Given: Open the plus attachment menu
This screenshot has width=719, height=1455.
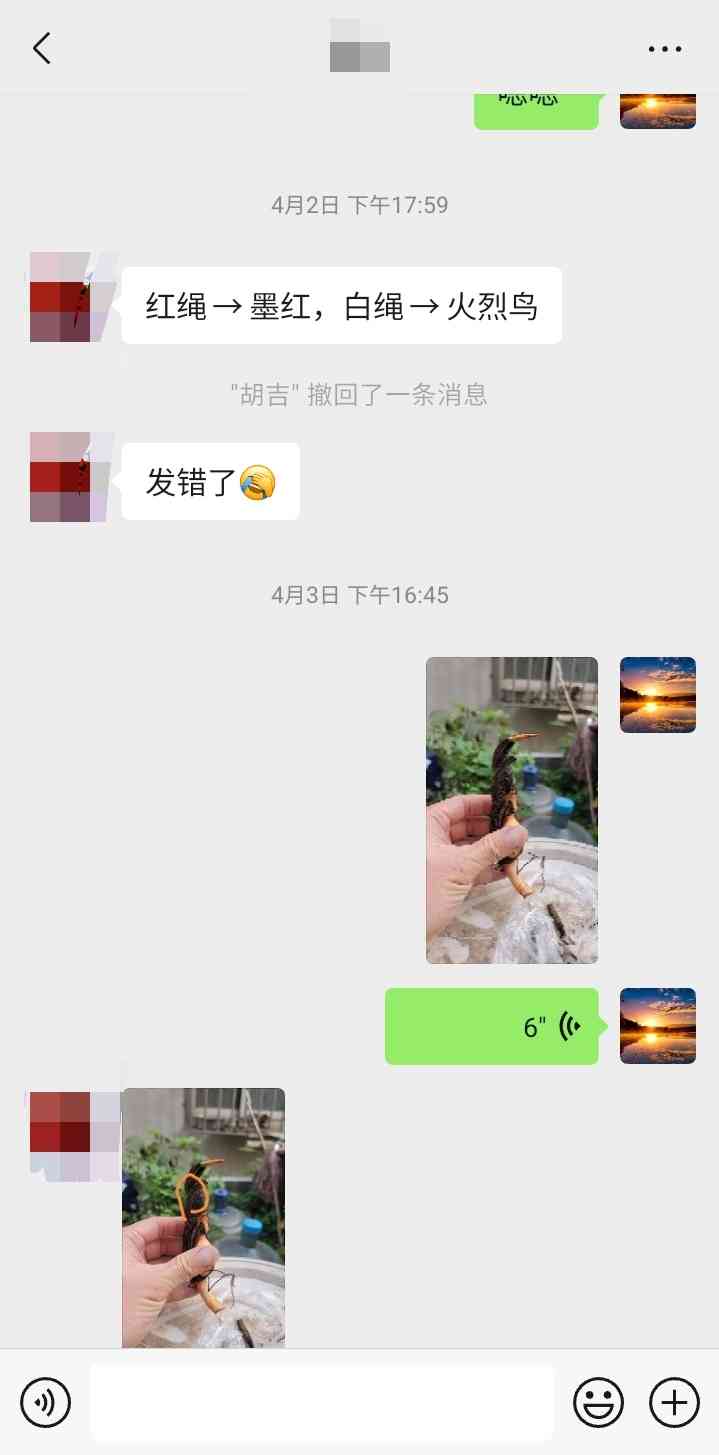Looking at the screenshot, I should coord(674,1402).
